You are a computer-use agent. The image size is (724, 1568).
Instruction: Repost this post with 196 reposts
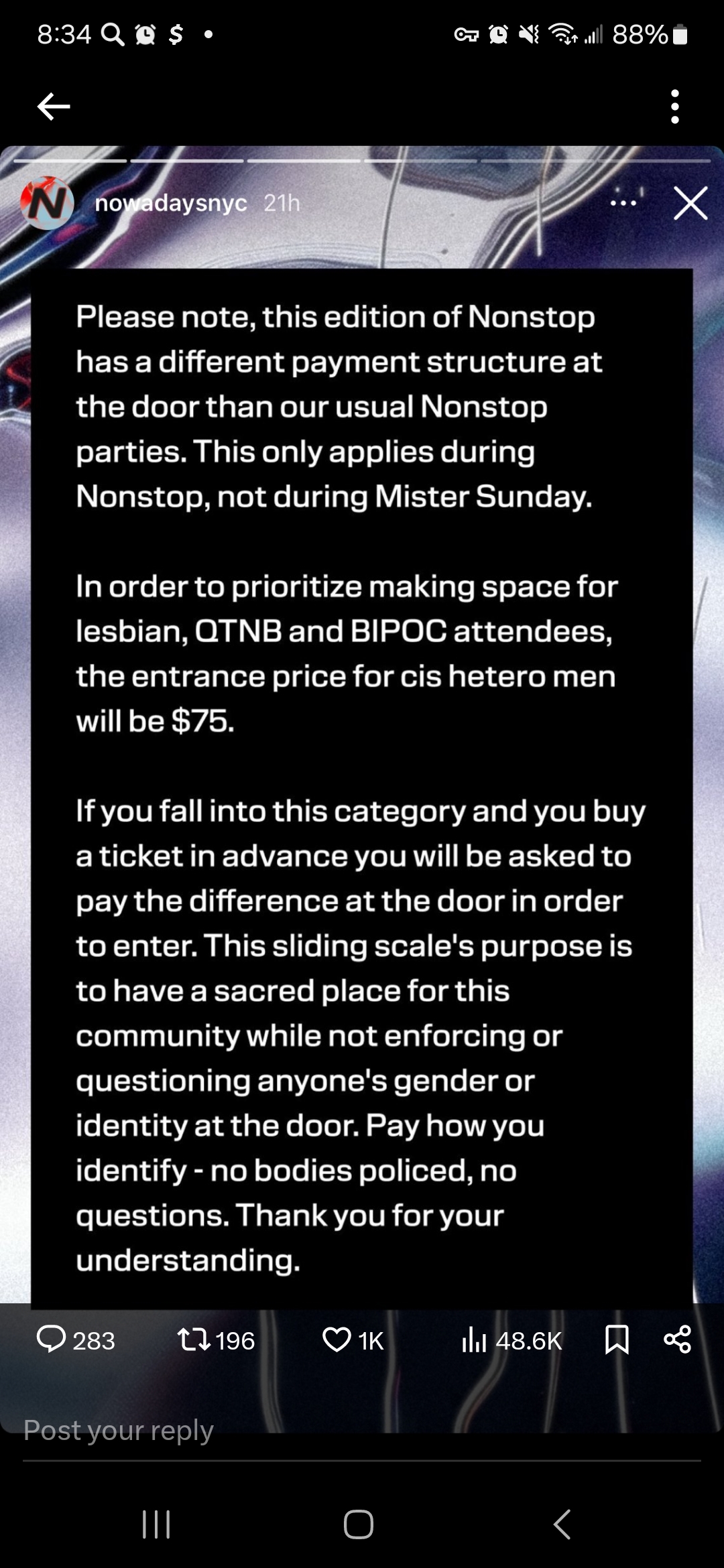tap(193, 1340)
